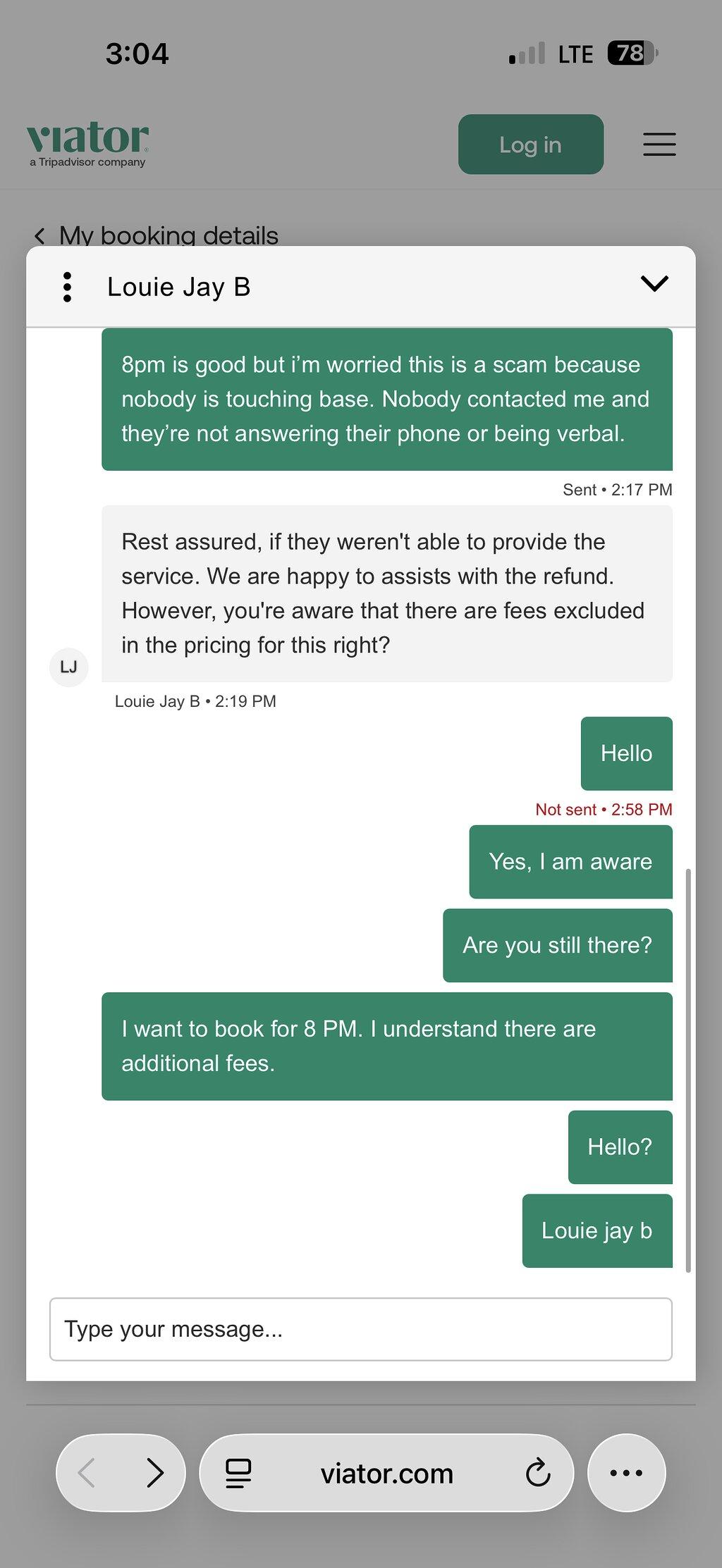Open the browser more options button
Screen dimensions: 722x1568
[626, 1473]
